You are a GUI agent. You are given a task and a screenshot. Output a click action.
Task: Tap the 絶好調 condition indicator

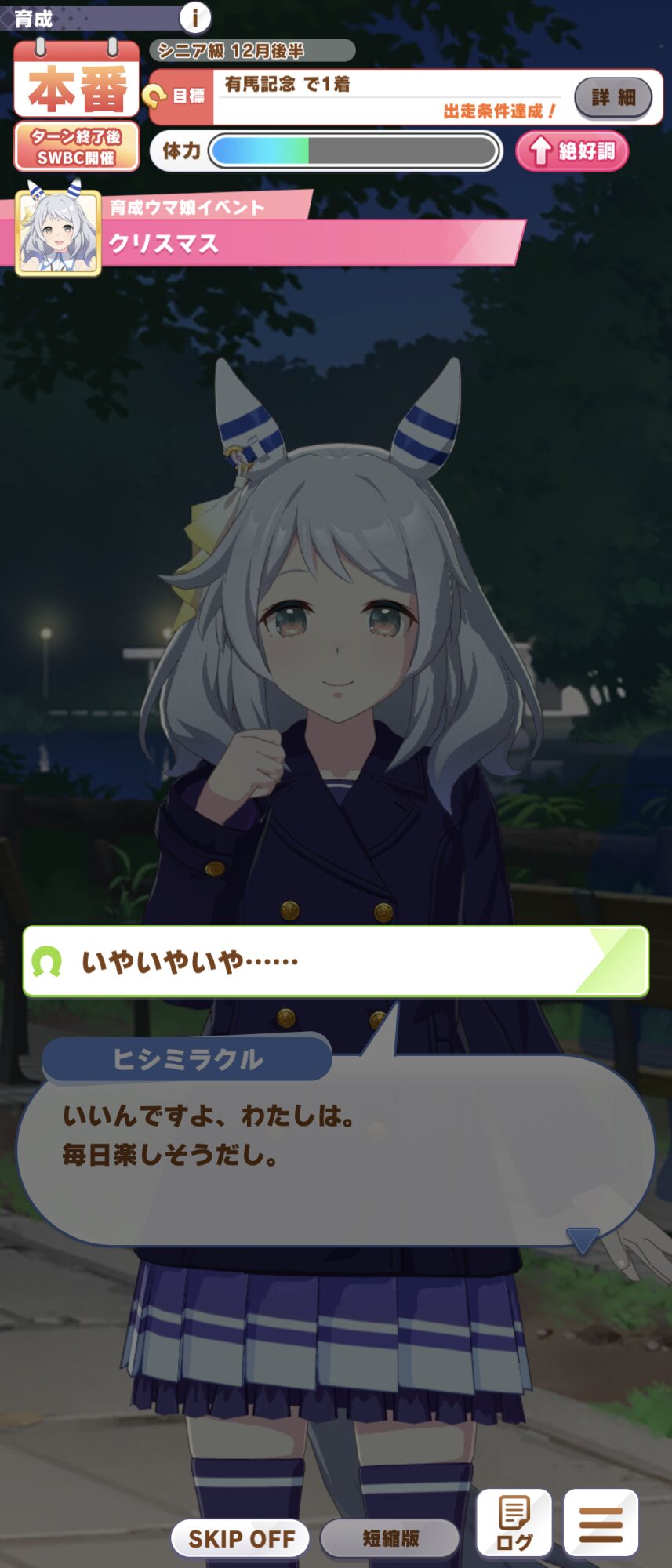point(572,151)
